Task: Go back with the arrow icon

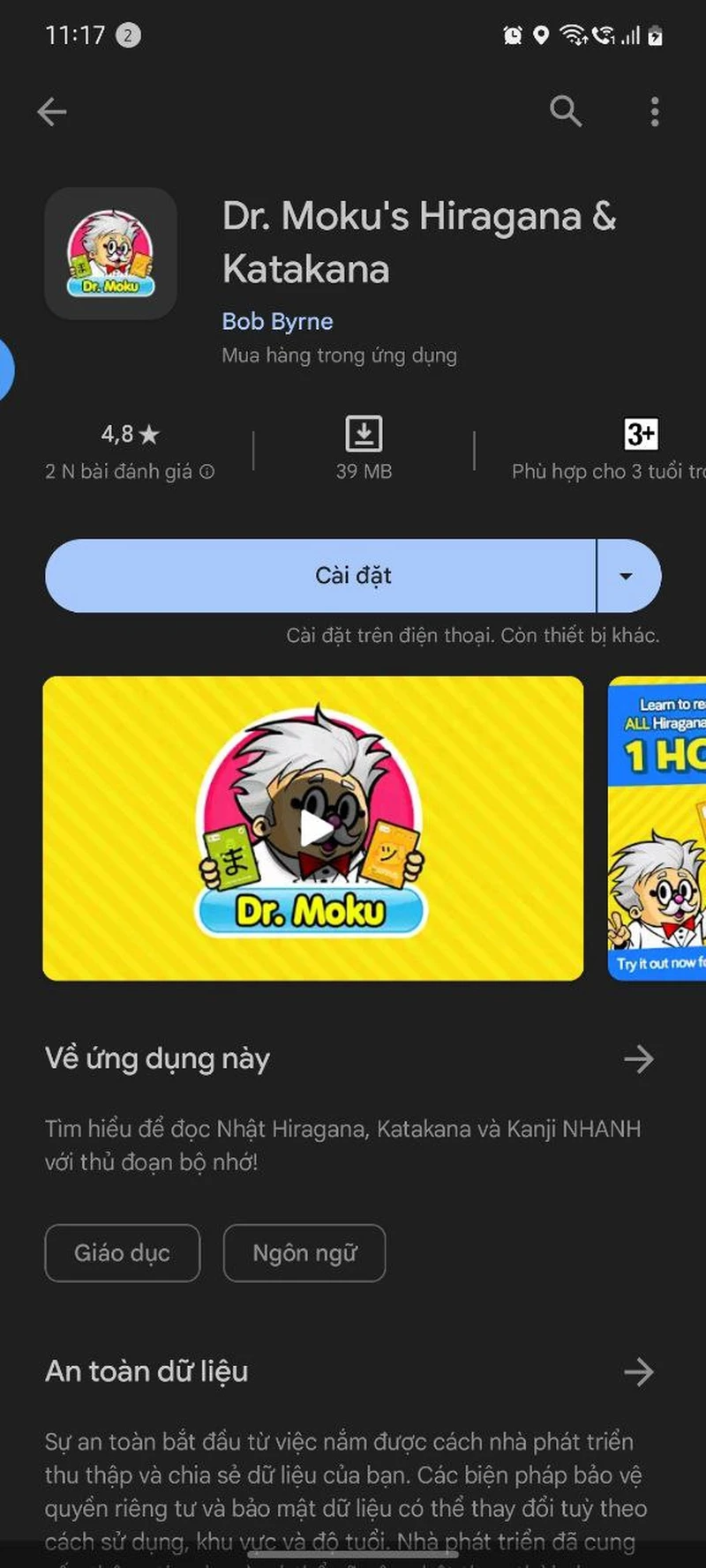Action: 52,112
